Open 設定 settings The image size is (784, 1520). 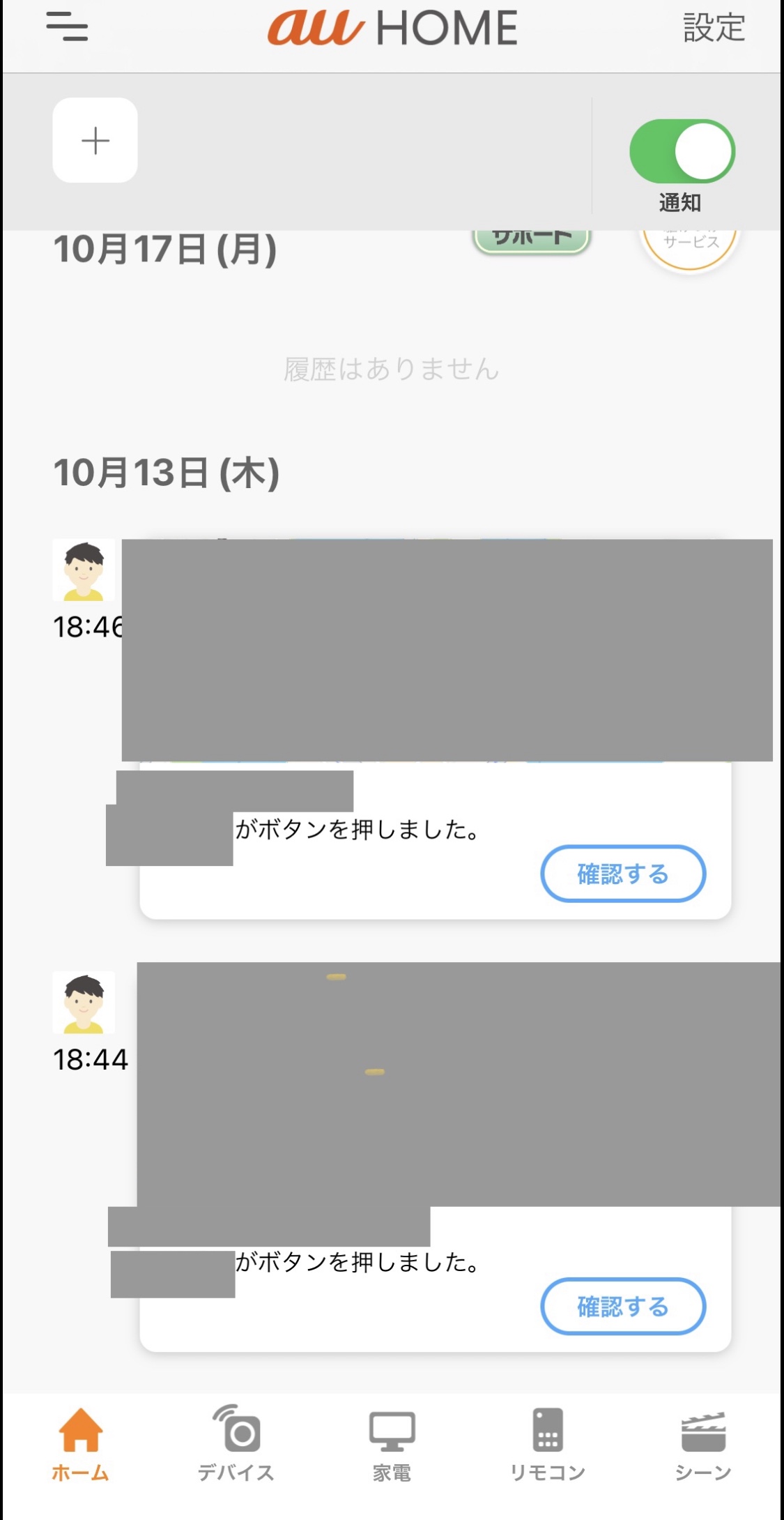pyautogui.click(x=714, y=28)
